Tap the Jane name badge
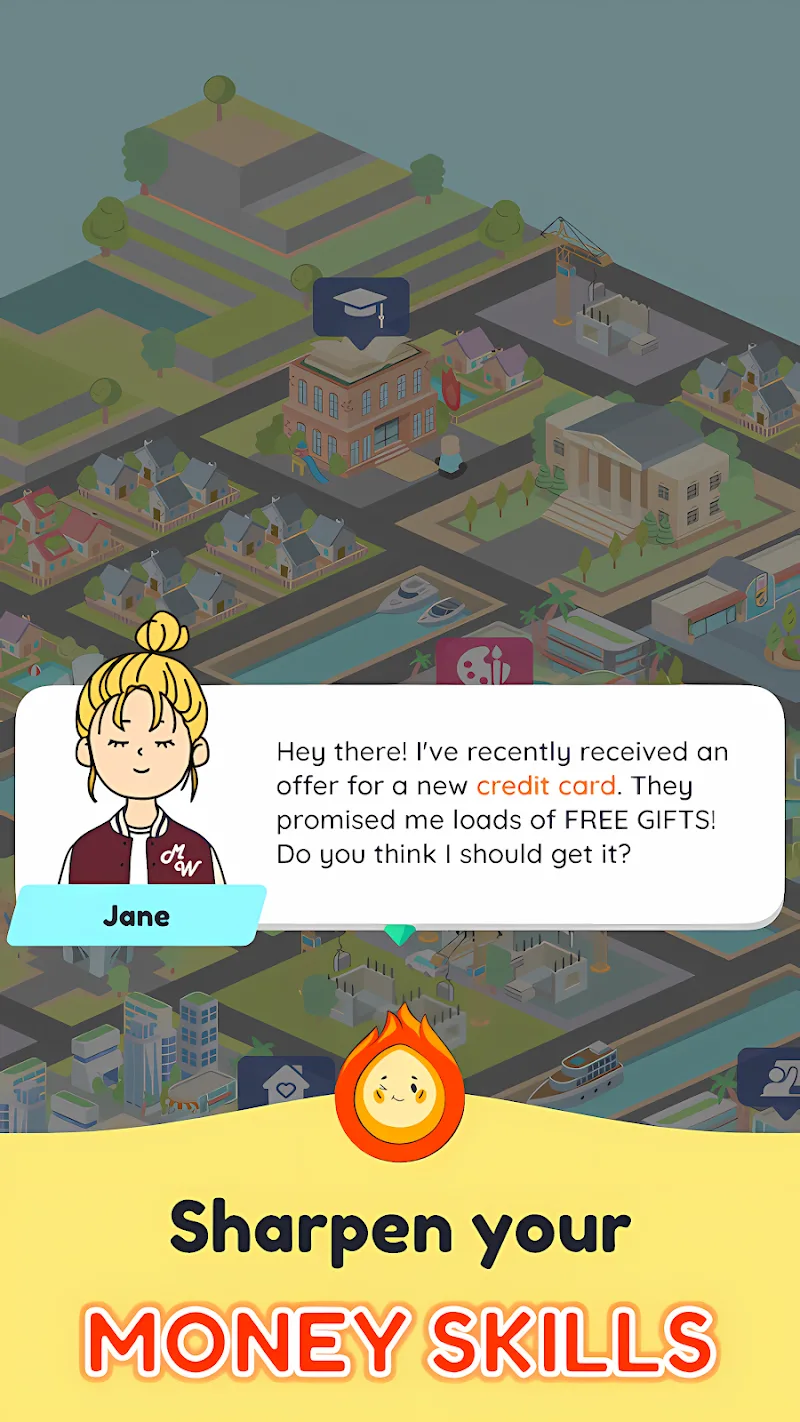800x1422 pixels. click(x=135, y=915)
